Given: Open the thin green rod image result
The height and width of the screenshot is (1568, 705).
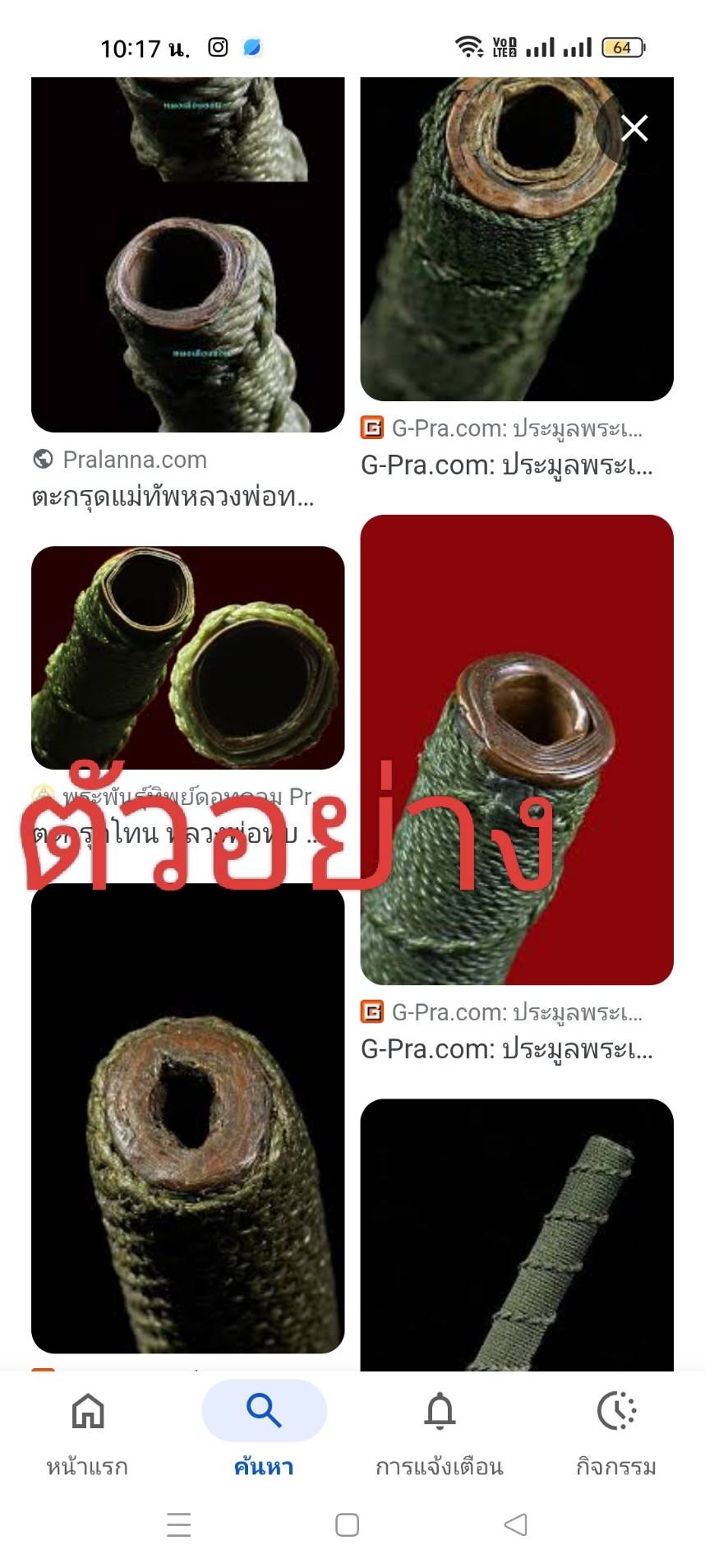Looking at the screenshot, I should 517,1234.
